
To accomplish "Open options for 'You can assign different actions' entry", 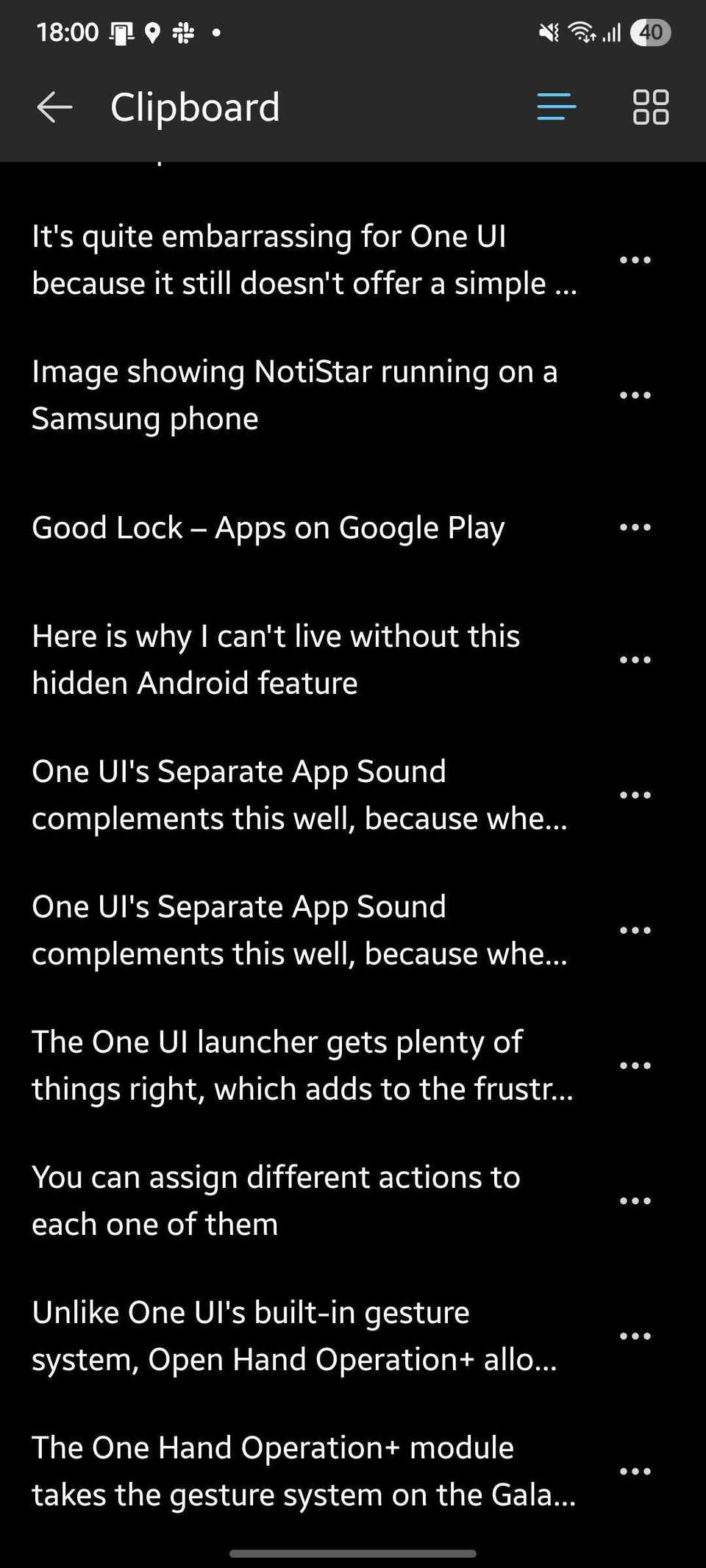I will point(635,1200).
